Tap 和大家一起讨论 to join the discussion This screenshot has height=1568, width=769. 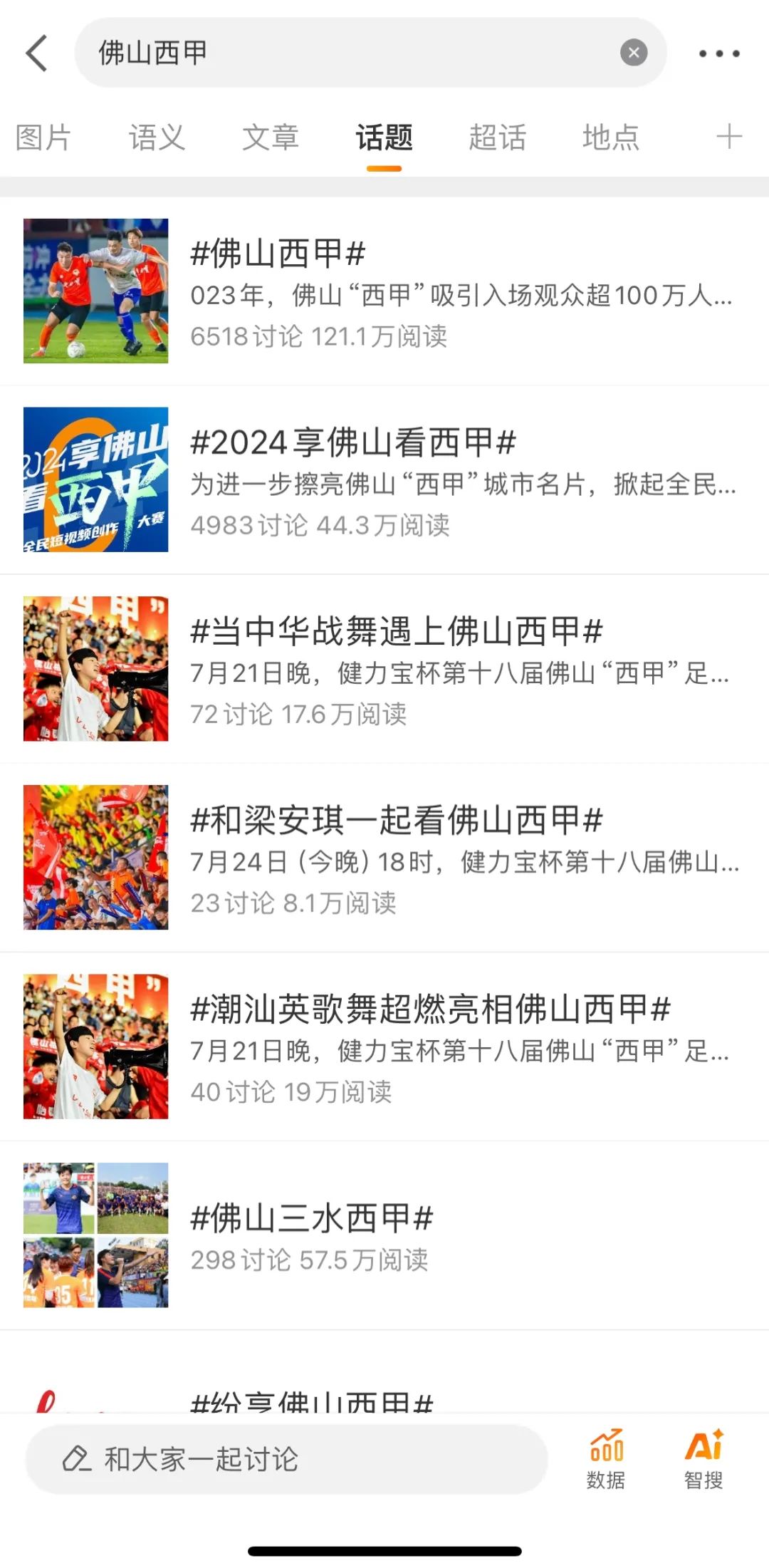click(286, 1459)
